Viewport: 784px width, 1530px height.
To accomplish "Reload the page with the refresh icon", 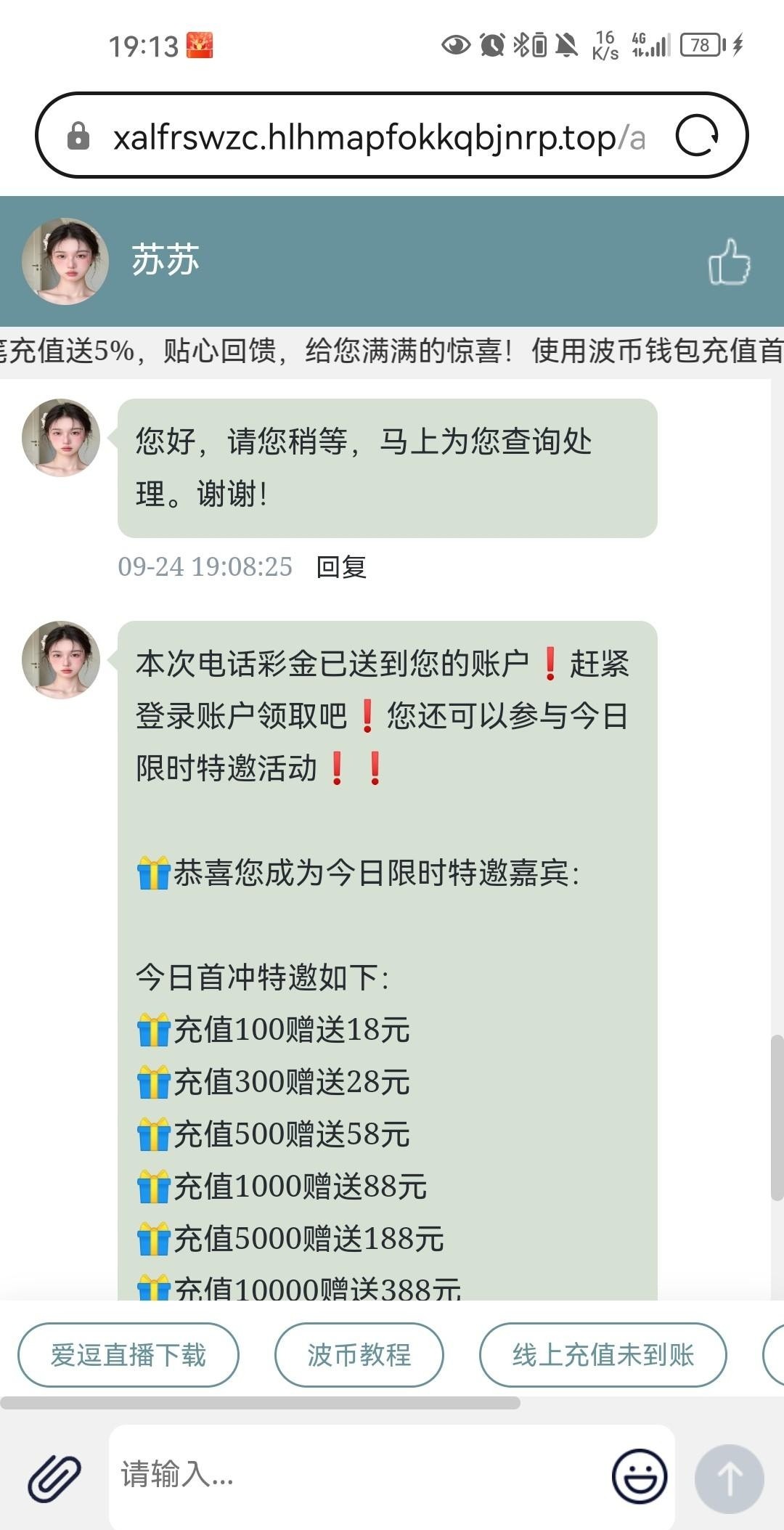I will tap(697, 136).
